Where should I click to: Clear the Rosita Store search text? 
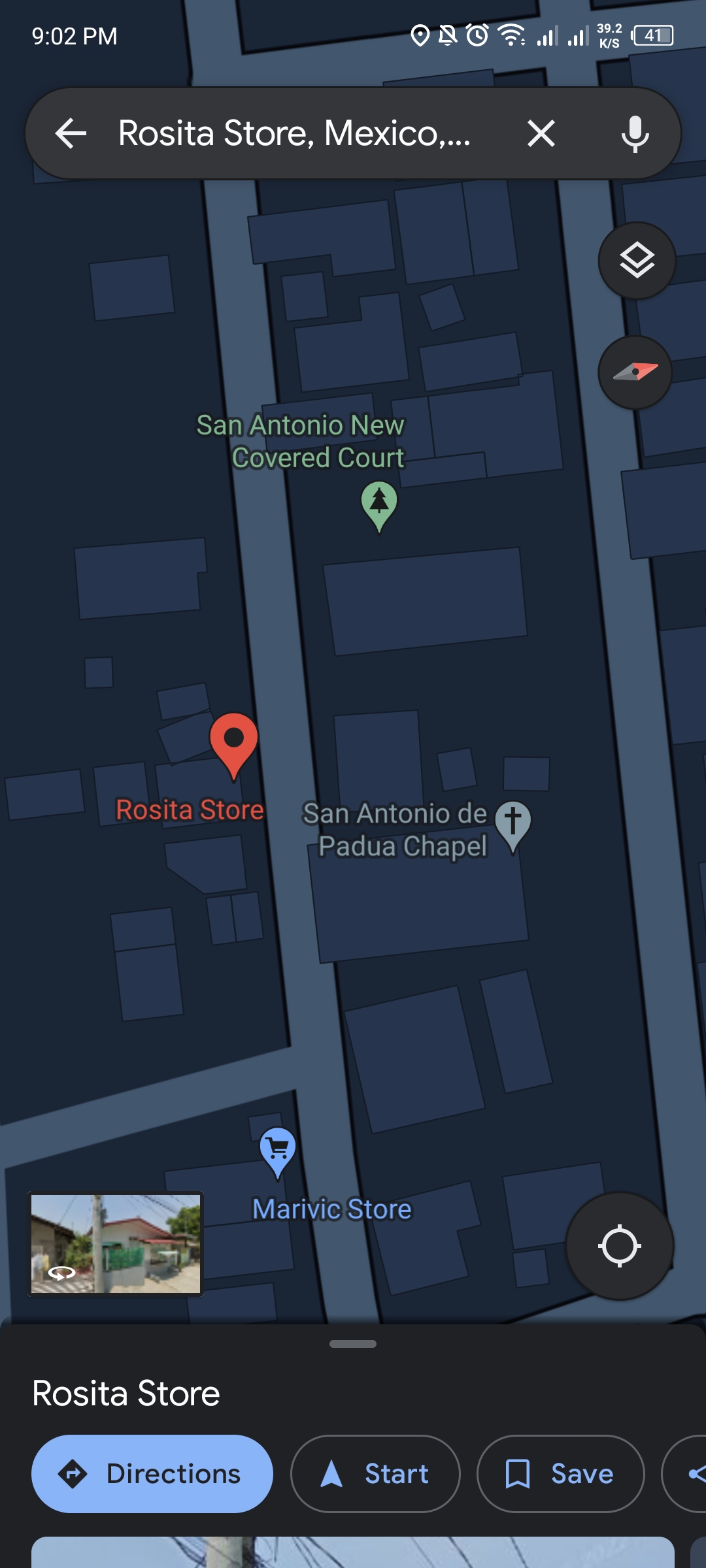pyautogui.click(x=541, y=134)
